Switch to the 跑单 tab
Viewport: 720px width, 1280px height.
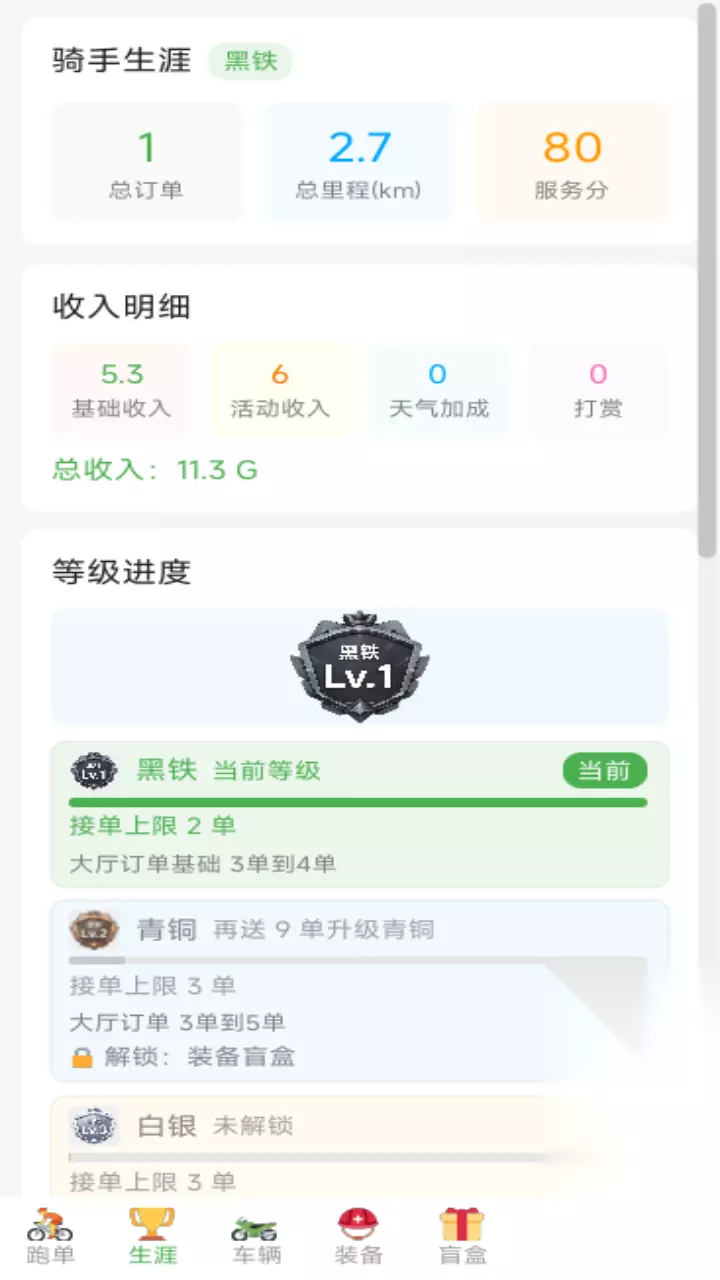(x=51, y=1237)
